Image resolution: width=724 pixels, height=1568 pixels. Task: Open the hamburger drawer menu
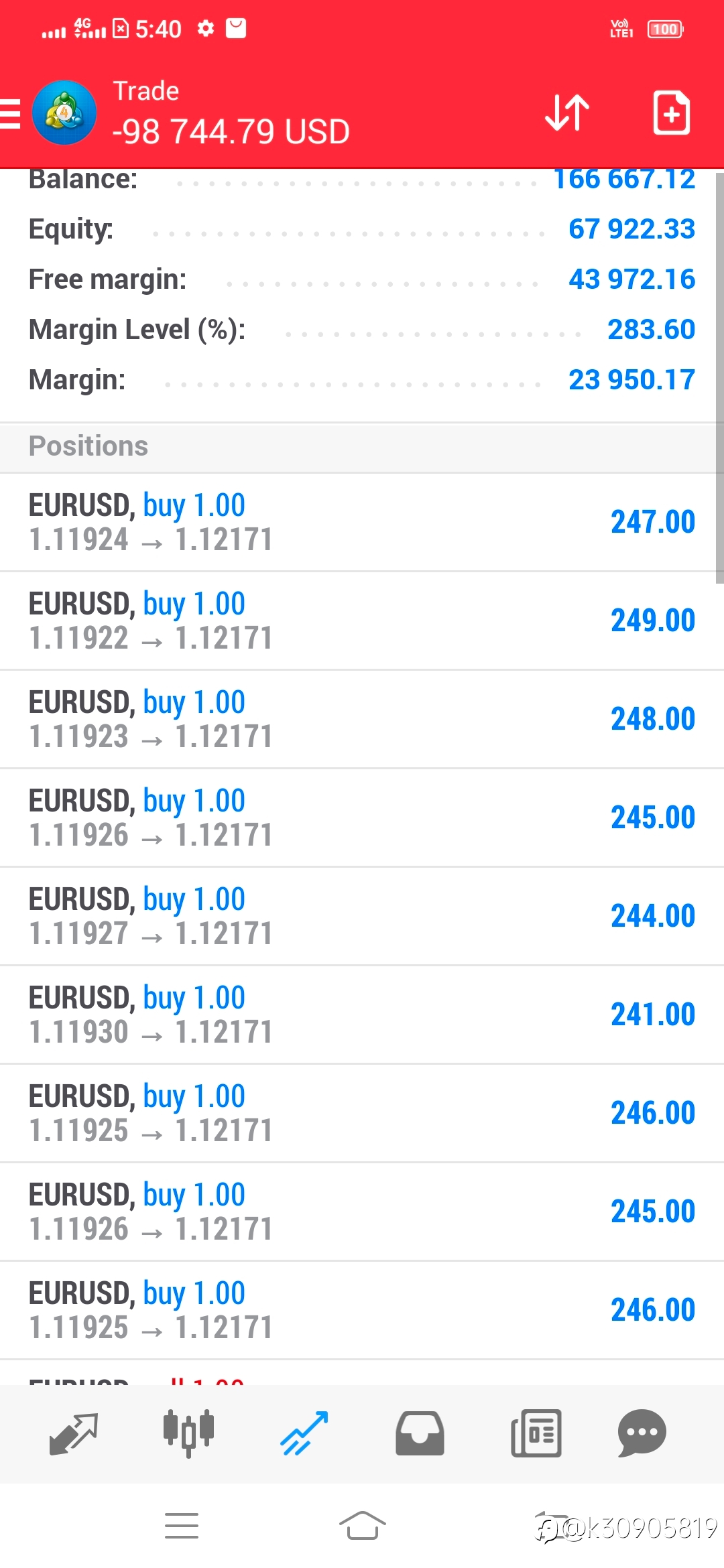9,113
